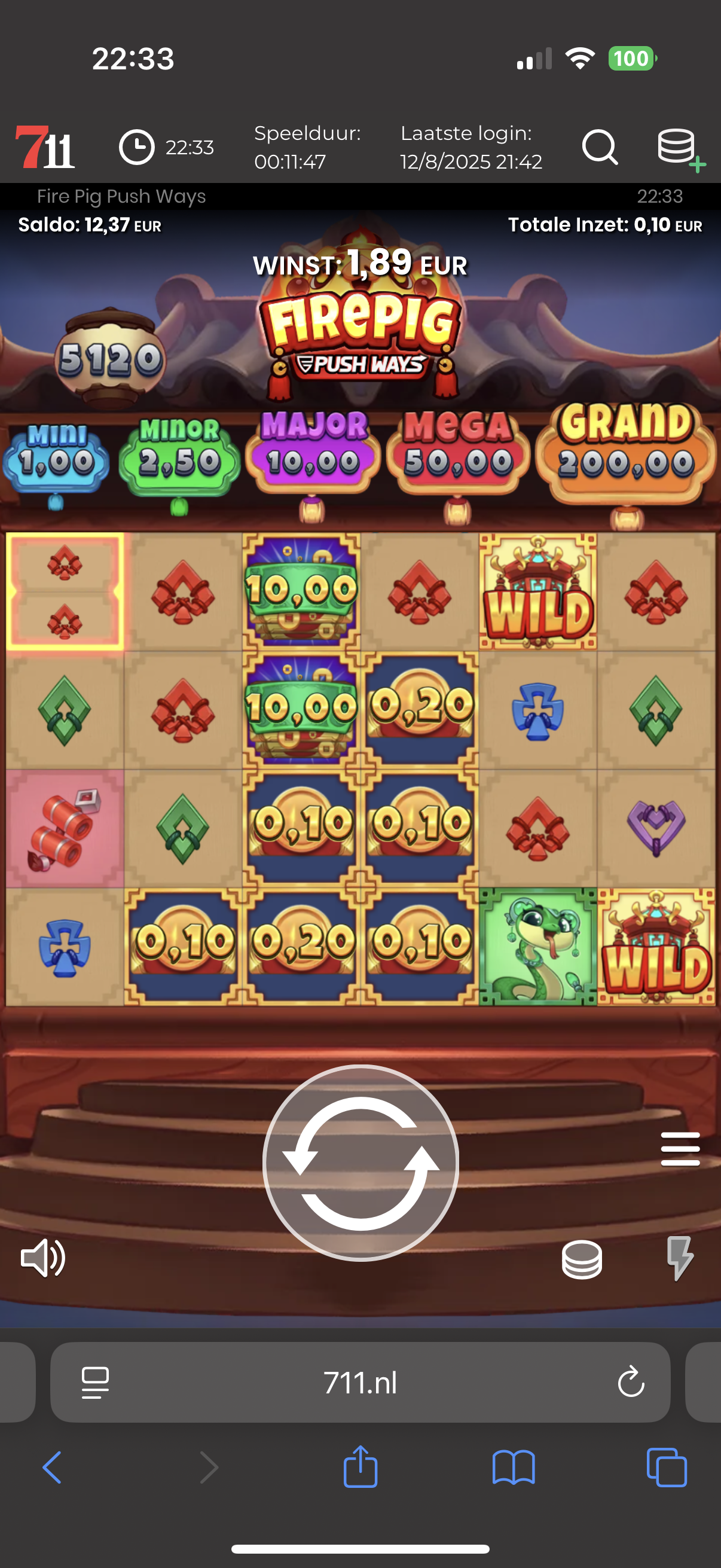Share this page from Safari toolbar
Screen dimensions: 721x1568
click(x=360, y=1466)
